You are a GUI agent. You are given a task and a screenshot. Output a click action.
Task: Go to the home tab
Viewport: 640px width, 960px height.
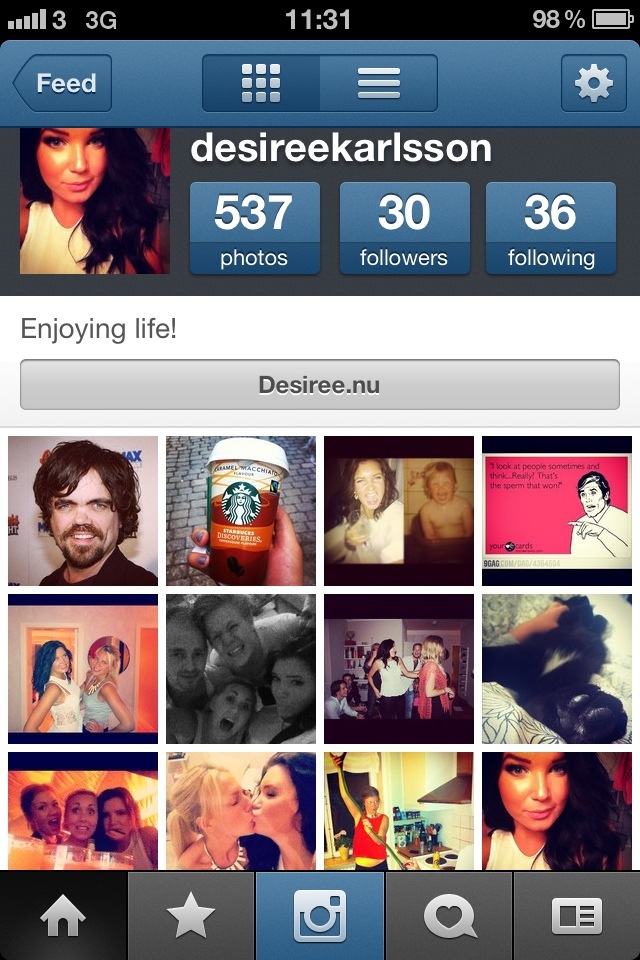coord(63,916)
